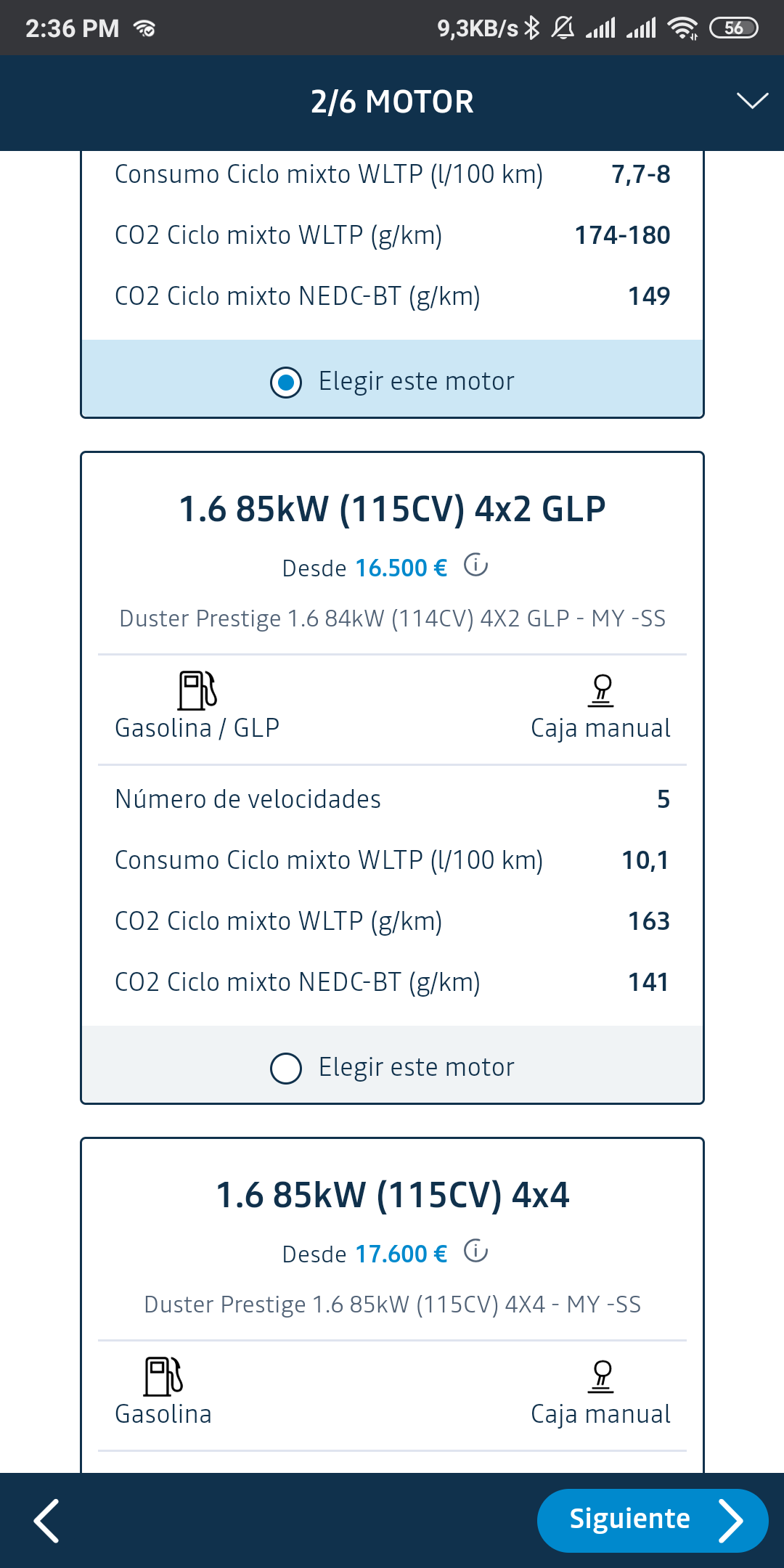This screenshot has width=784, height=1568.
Task: Go back to the previous step
Action: [x=46, y=1520]
